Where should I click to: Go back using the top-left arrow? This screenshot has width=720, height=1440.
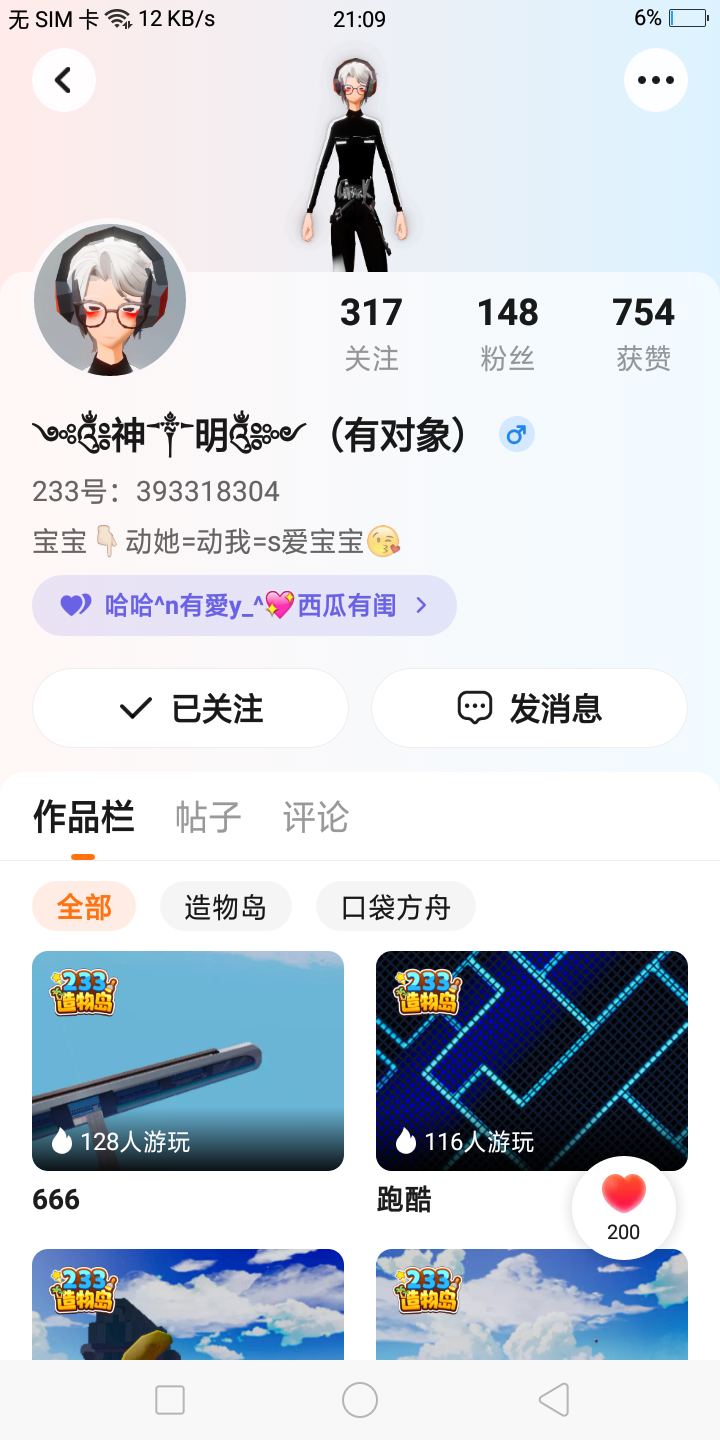tap(63, 80)
